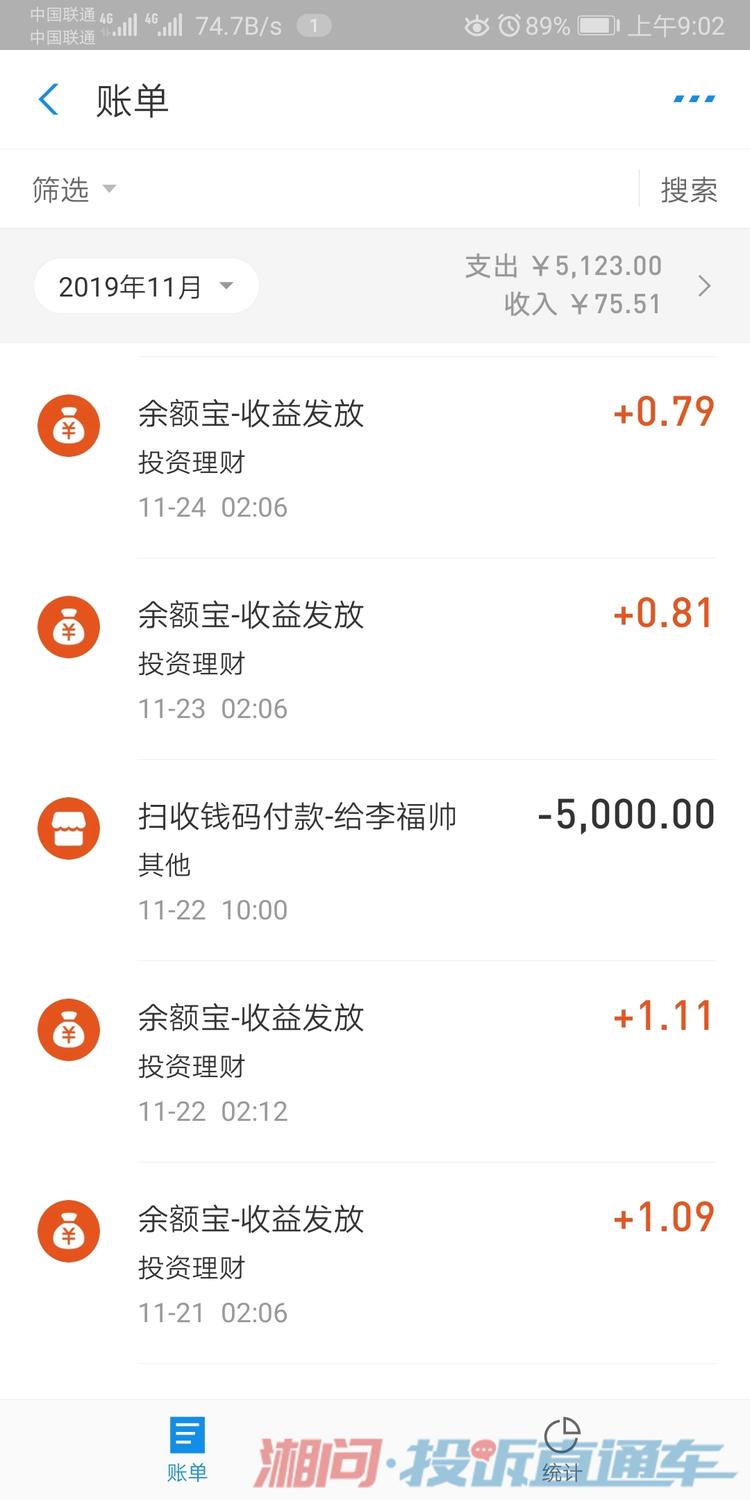This screenshot has height=1500, width=750.
Task: Open 搜索 to search bills
Action: (x=689, y=189)
